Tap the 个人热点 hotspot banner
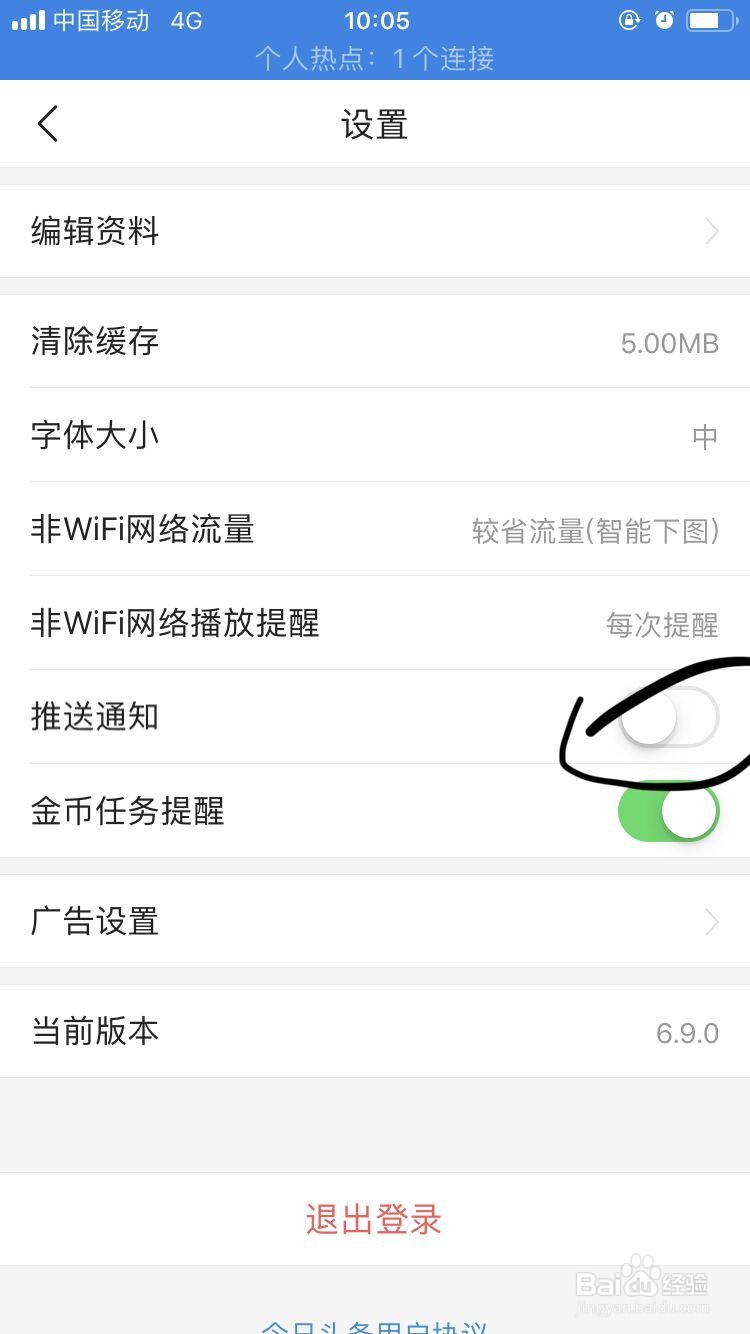Image resolution: width=750 pixels, height=1334 pixels. (375, 59)
